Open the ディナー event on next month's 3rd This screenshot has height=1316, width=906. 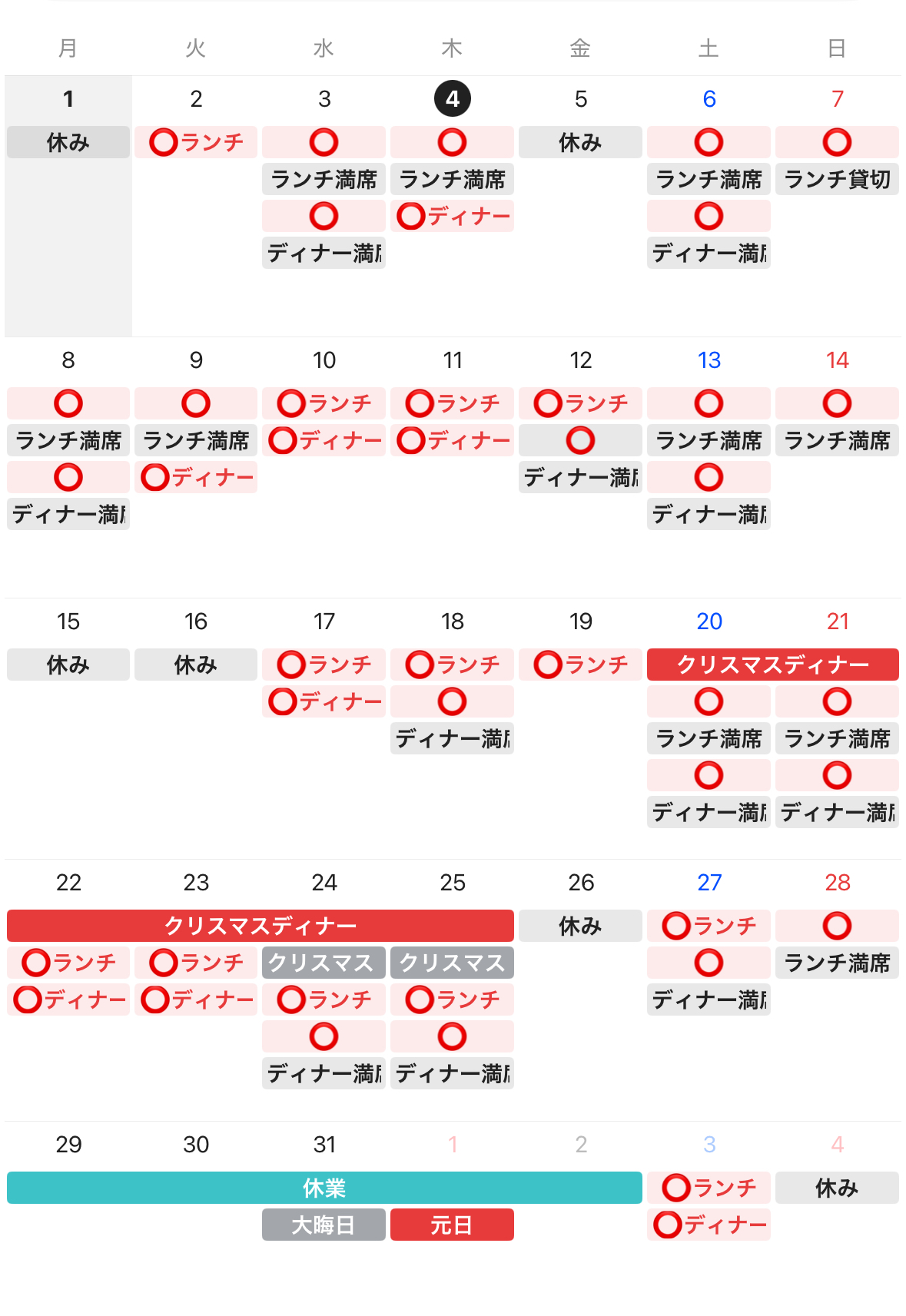709,1225
